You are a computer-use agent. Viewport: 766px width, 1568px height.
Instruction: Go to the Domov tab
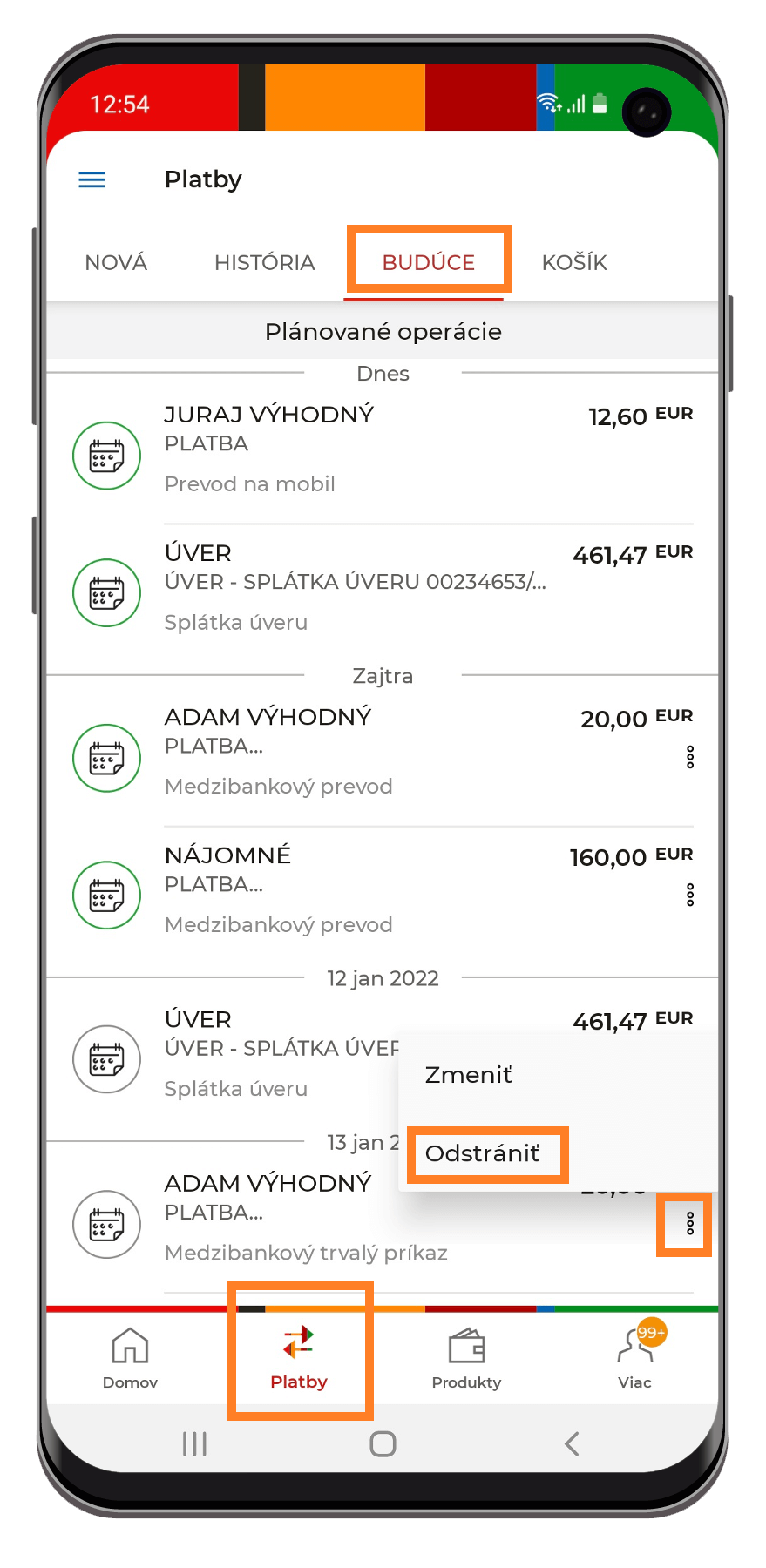[x=130, y=1357]
